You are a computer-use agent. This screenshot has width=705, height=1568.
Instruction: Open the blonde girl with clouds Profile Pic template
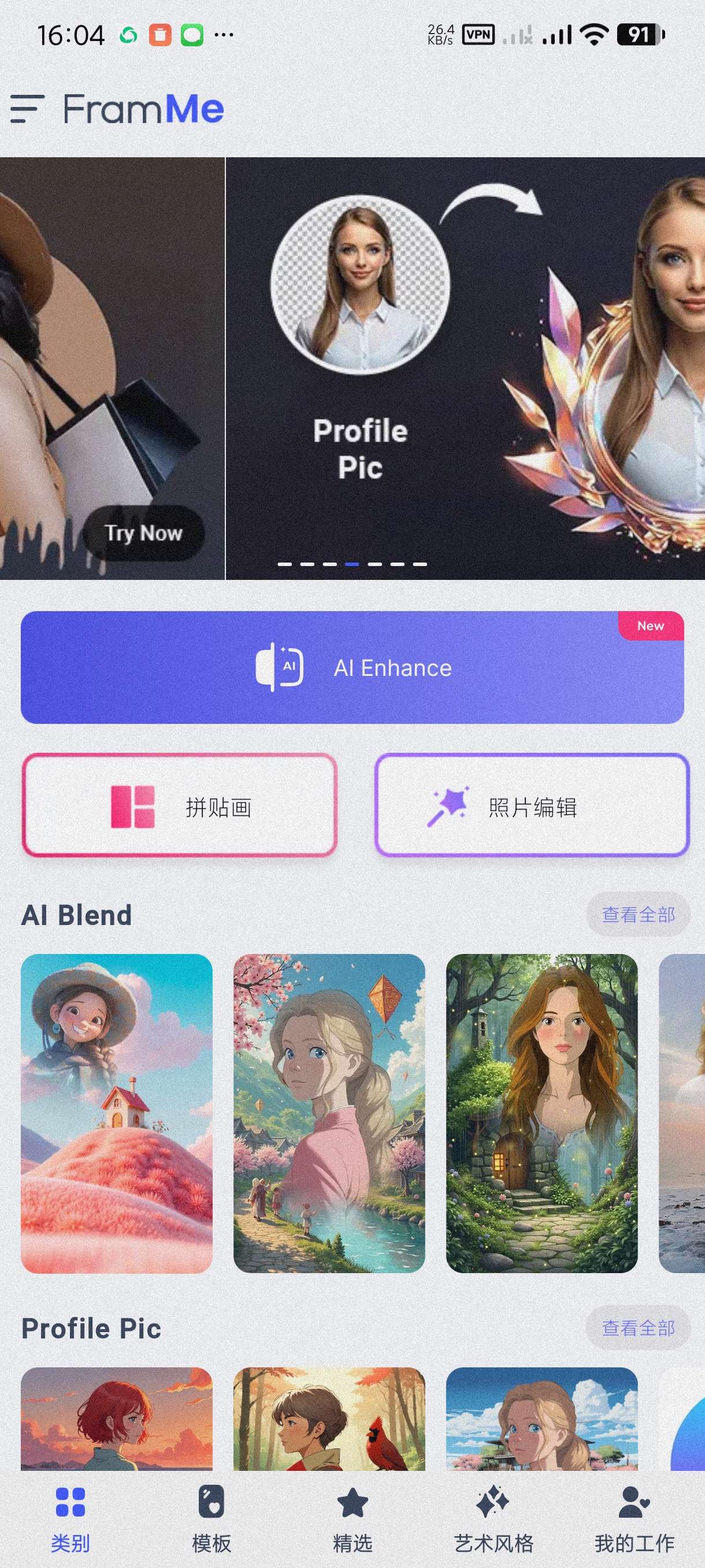tap(541, 1418)
